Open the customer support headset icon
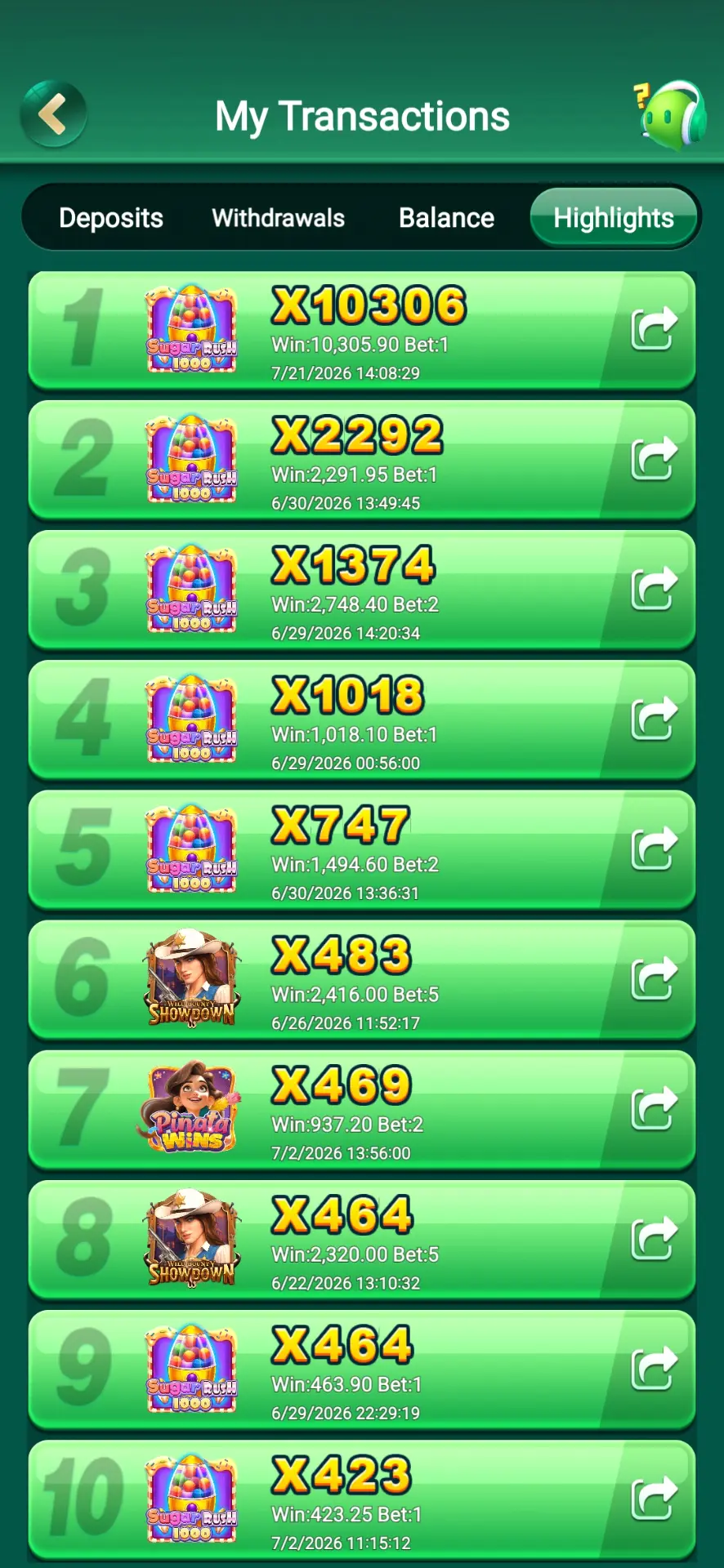The height and width of the screenshot is (1568, 724). (x=670, y=114)
